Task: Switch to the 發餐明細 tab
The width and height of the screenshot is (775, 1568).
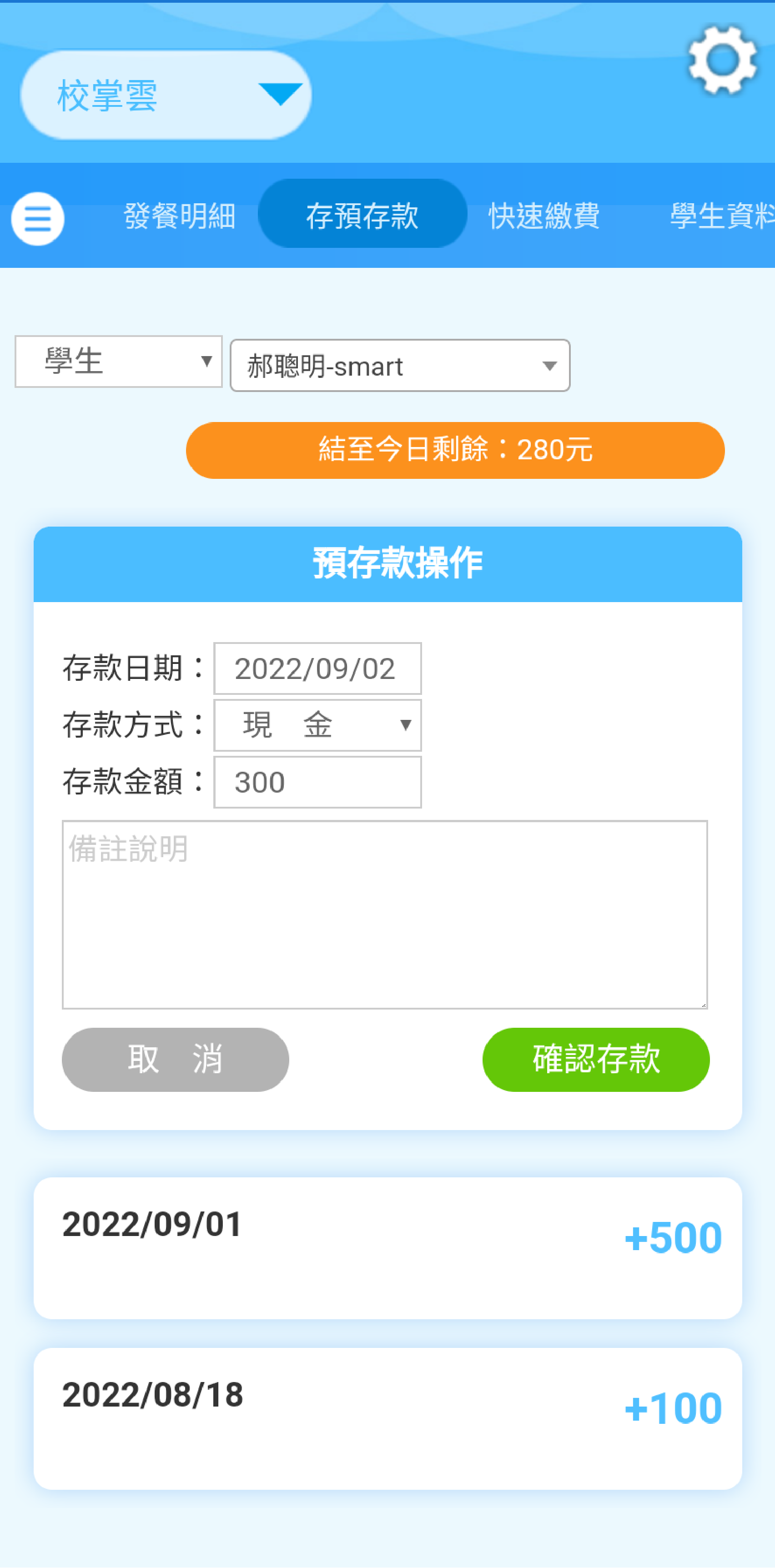Action: 180,216
